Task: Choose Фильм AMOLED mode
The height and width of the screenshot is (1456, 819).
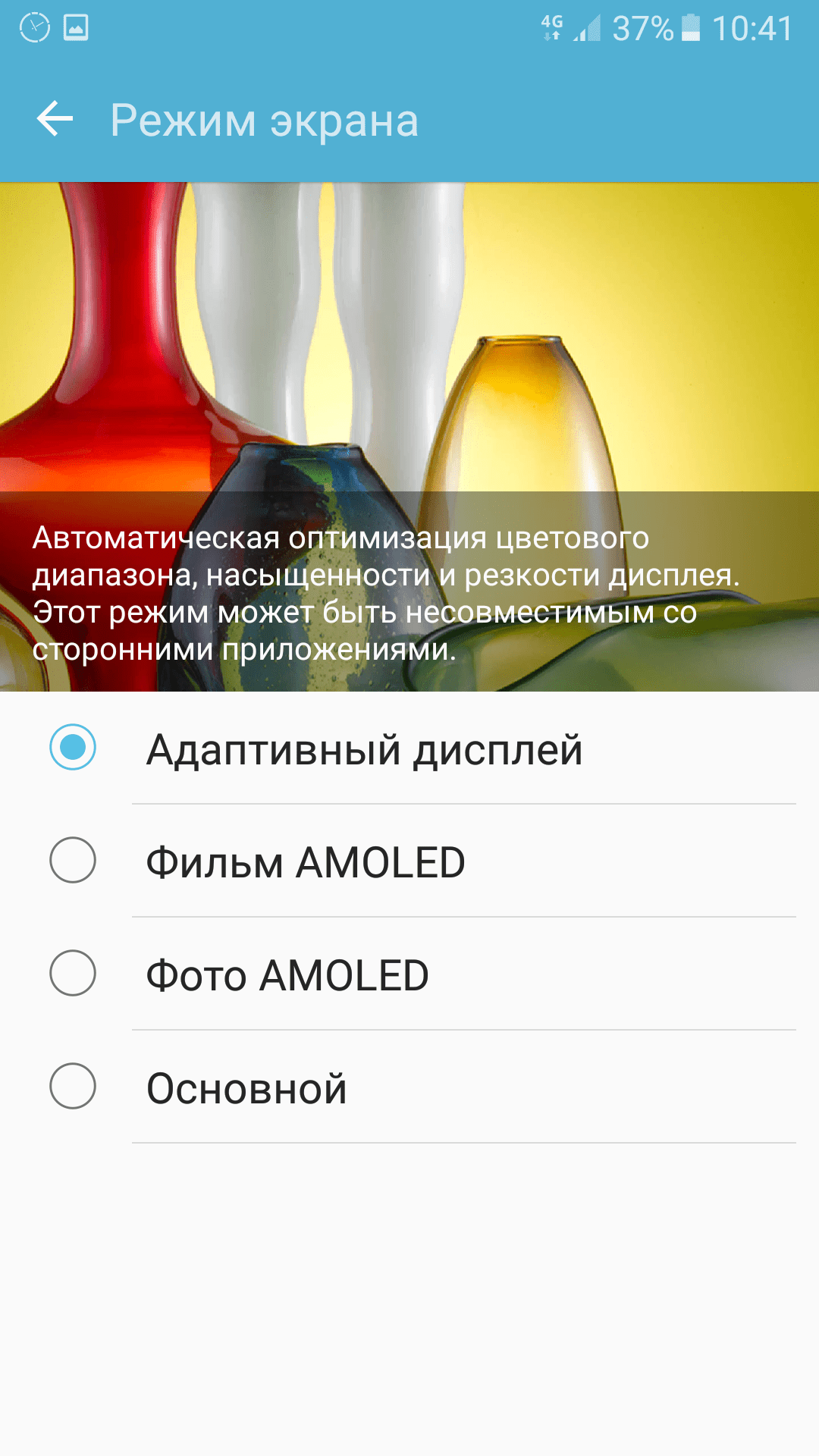Action: [x=73, y=861]
